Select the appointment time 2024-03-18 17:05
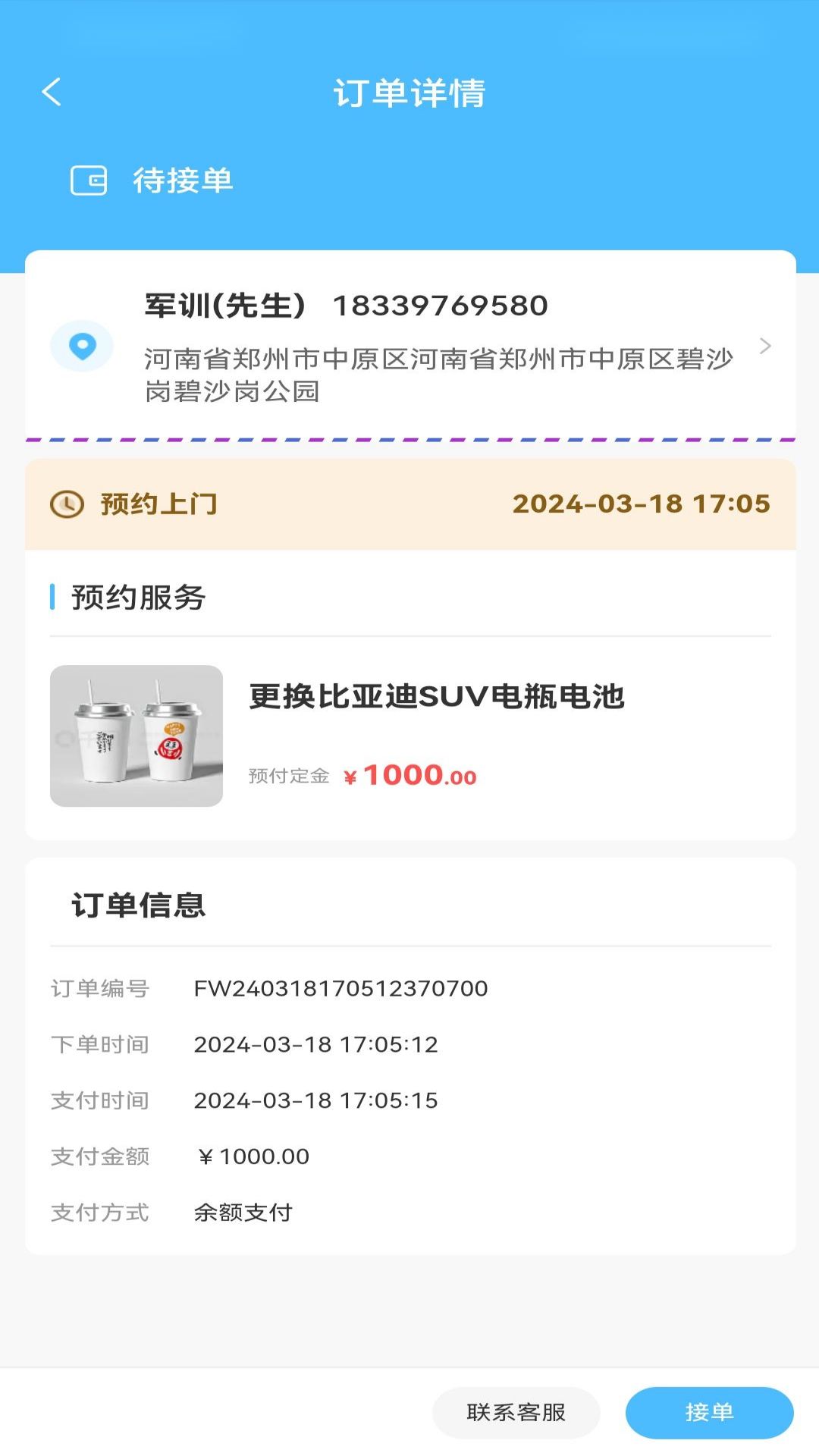This screenshot has width=819, height=1456. pyautogui.click(x=642, y=503)
